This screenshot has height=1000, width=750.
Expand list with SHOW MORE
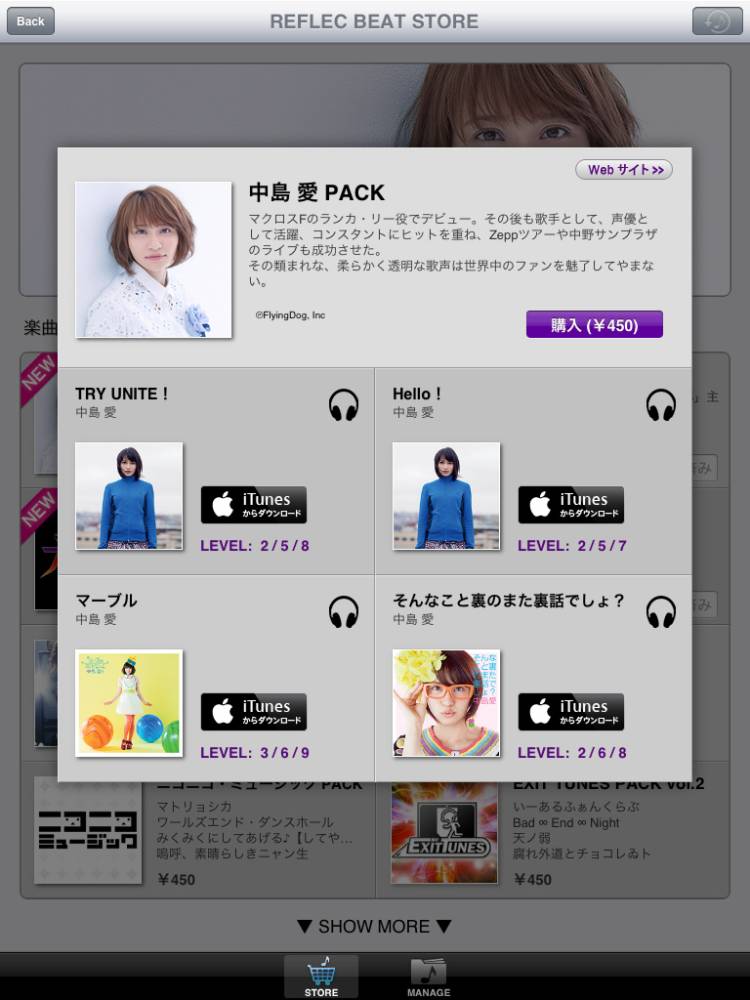tap(375, 926)
